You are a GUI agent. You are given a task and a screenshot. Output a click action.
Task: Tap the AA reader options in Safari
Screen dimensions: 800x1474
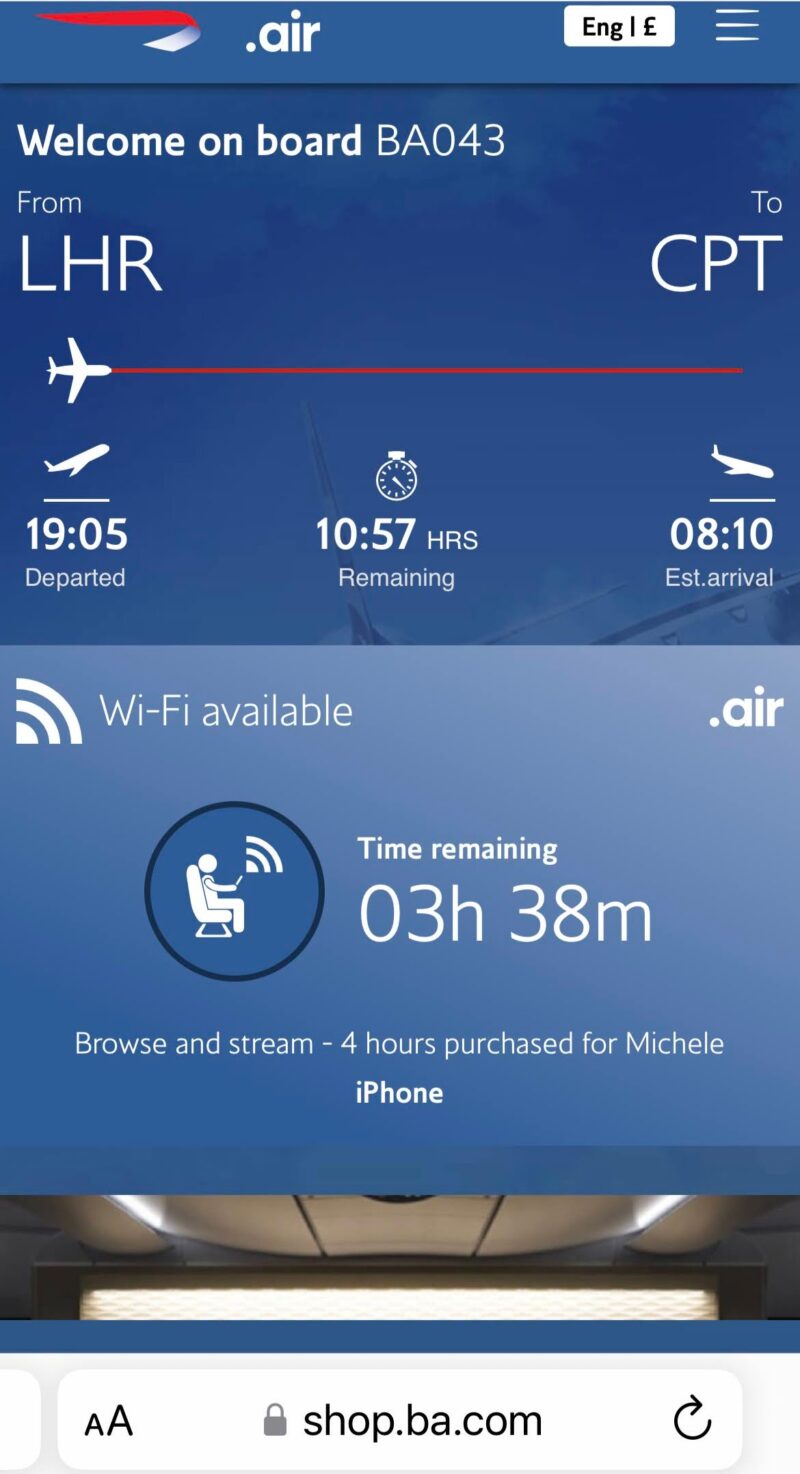point(108,1420)
